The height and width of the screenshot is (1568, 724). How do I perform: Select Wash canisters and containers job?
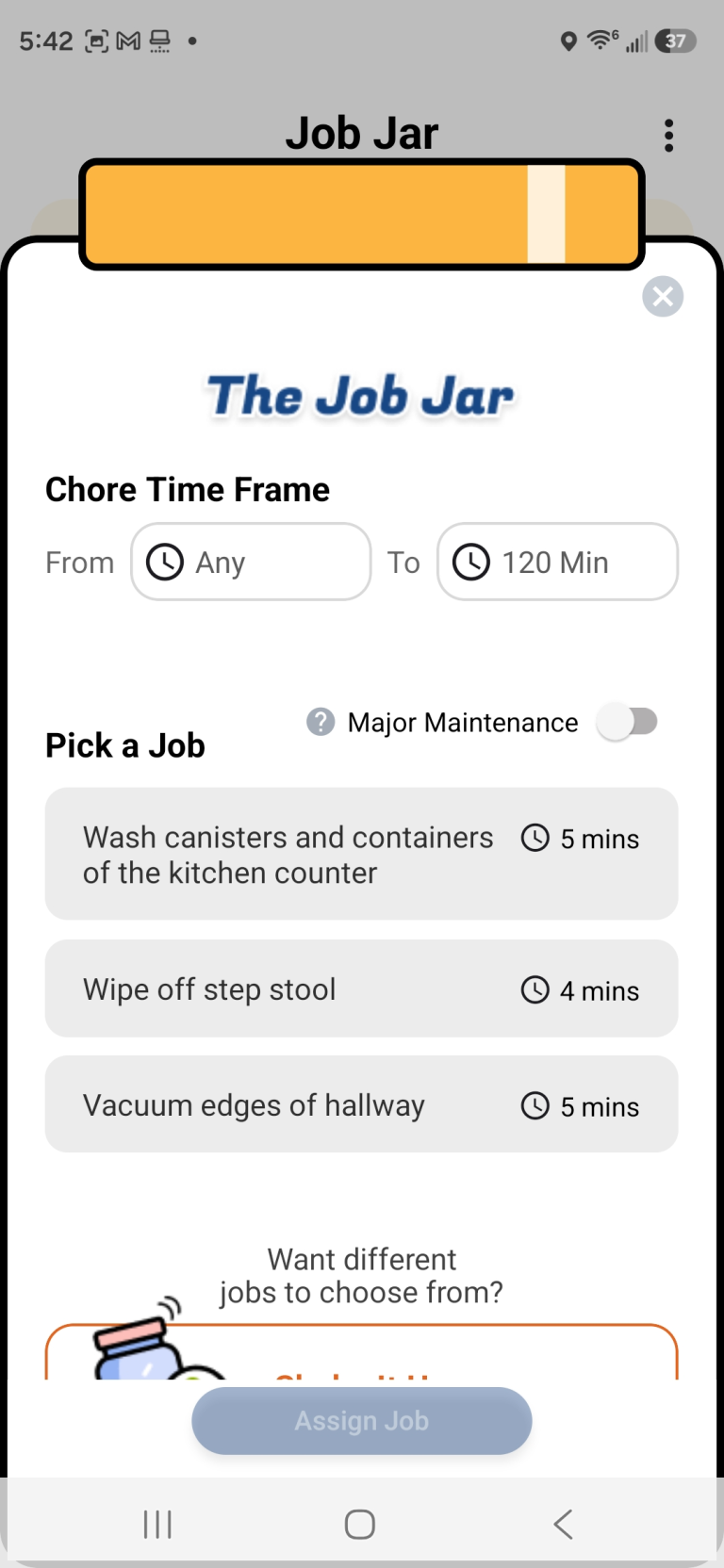click(x=362, y=854)
